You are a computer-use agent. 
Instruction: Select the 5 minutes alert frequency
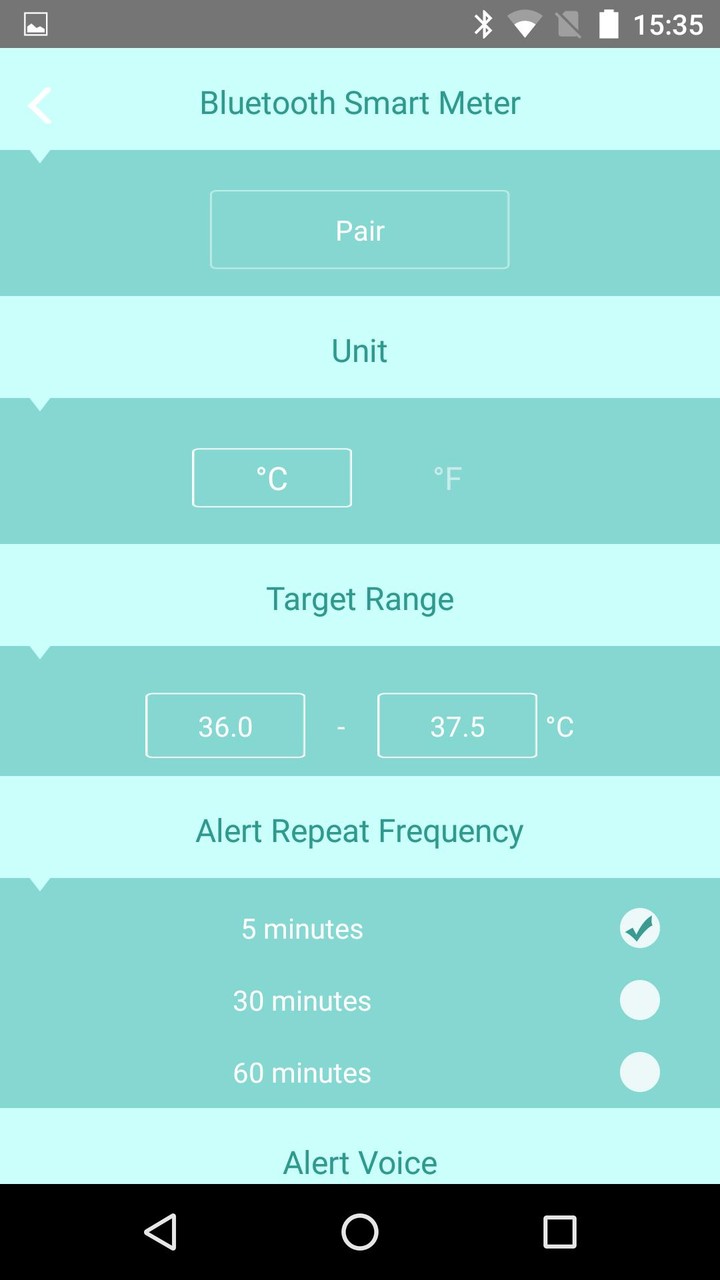[639, 928]
